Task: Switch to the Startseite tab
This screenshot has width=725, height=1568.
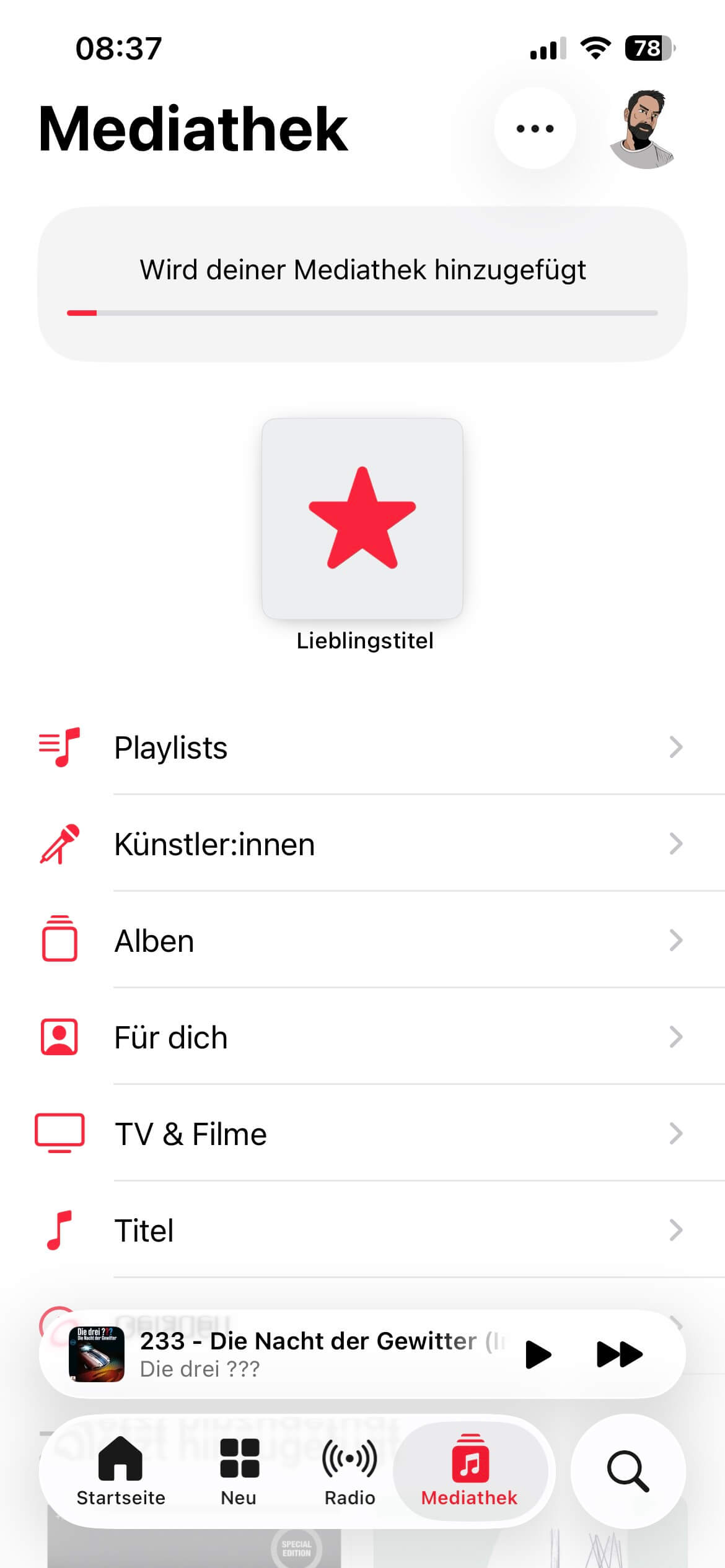Action: [121, 1471]
